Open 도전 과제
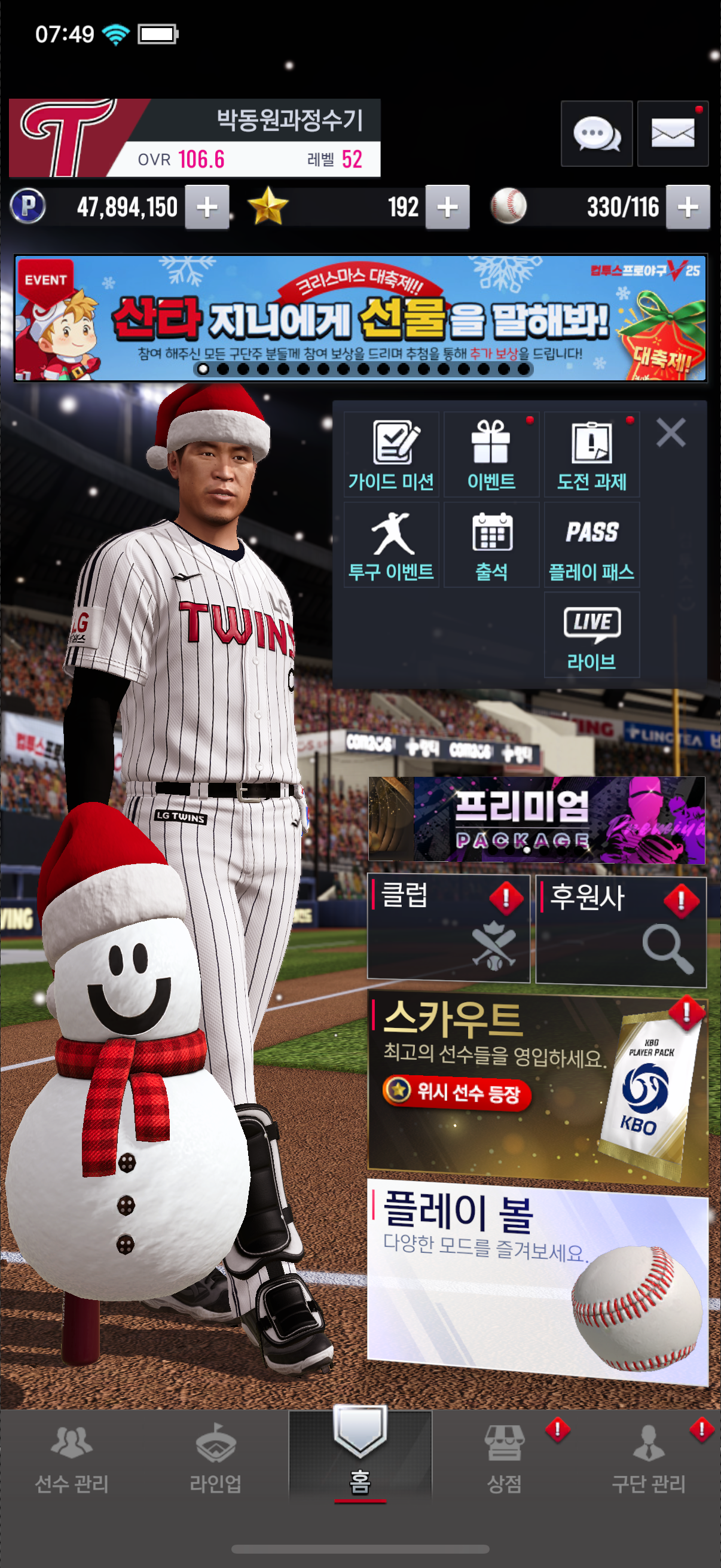Screen dimensions: 721x1568 click(x=591, y=454)
